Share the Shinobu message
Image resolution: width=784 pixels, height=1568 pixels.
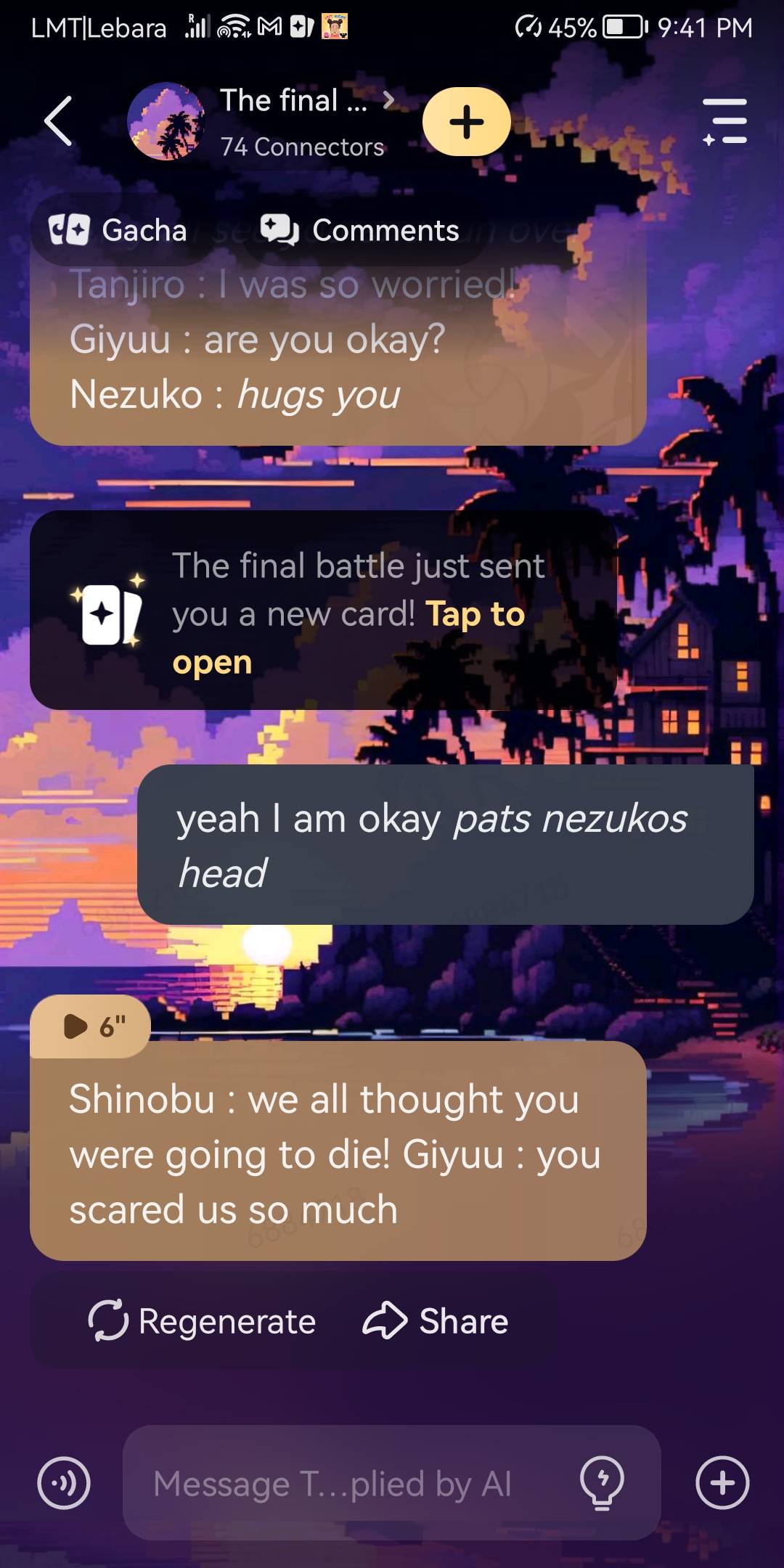tap(436, 1320)
